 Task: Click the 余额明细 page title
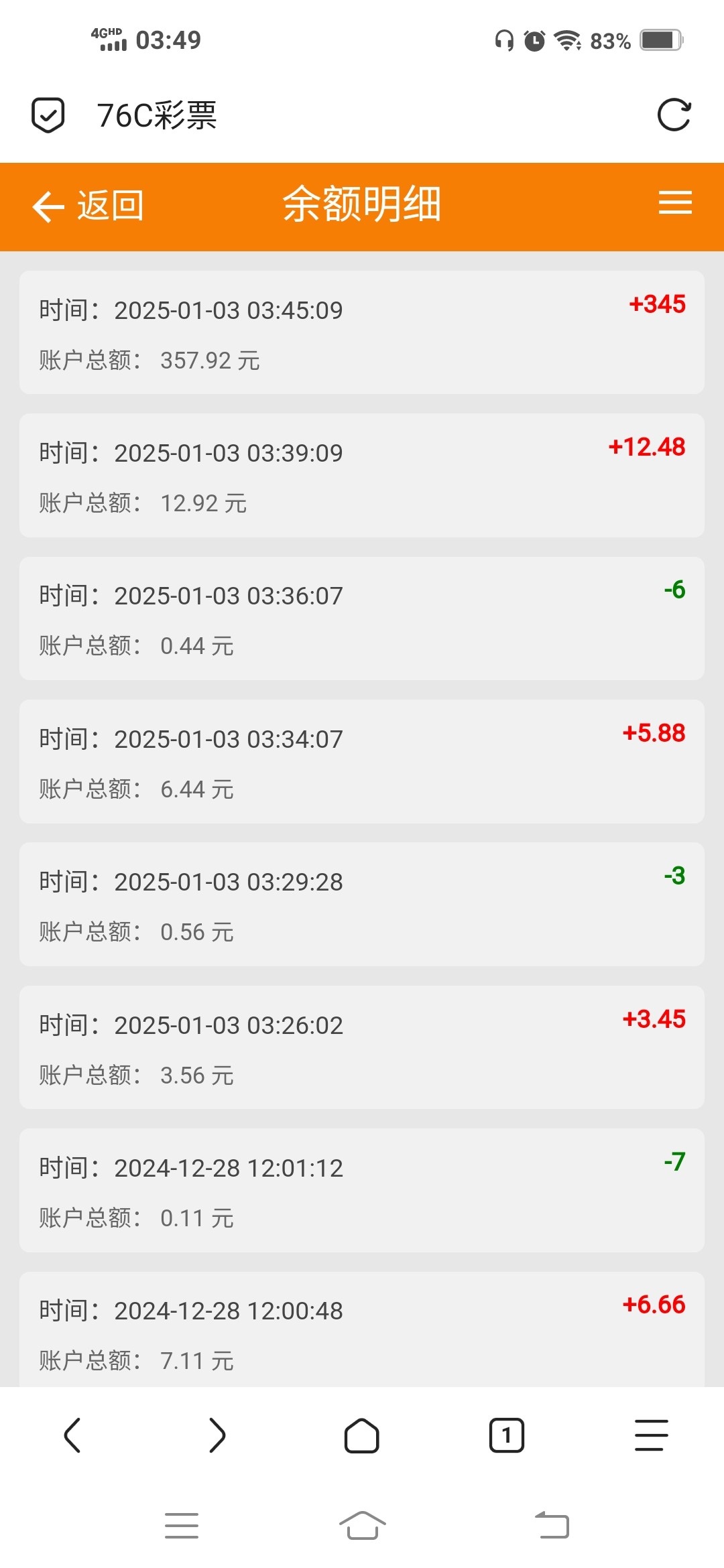[x=361, y=204]
